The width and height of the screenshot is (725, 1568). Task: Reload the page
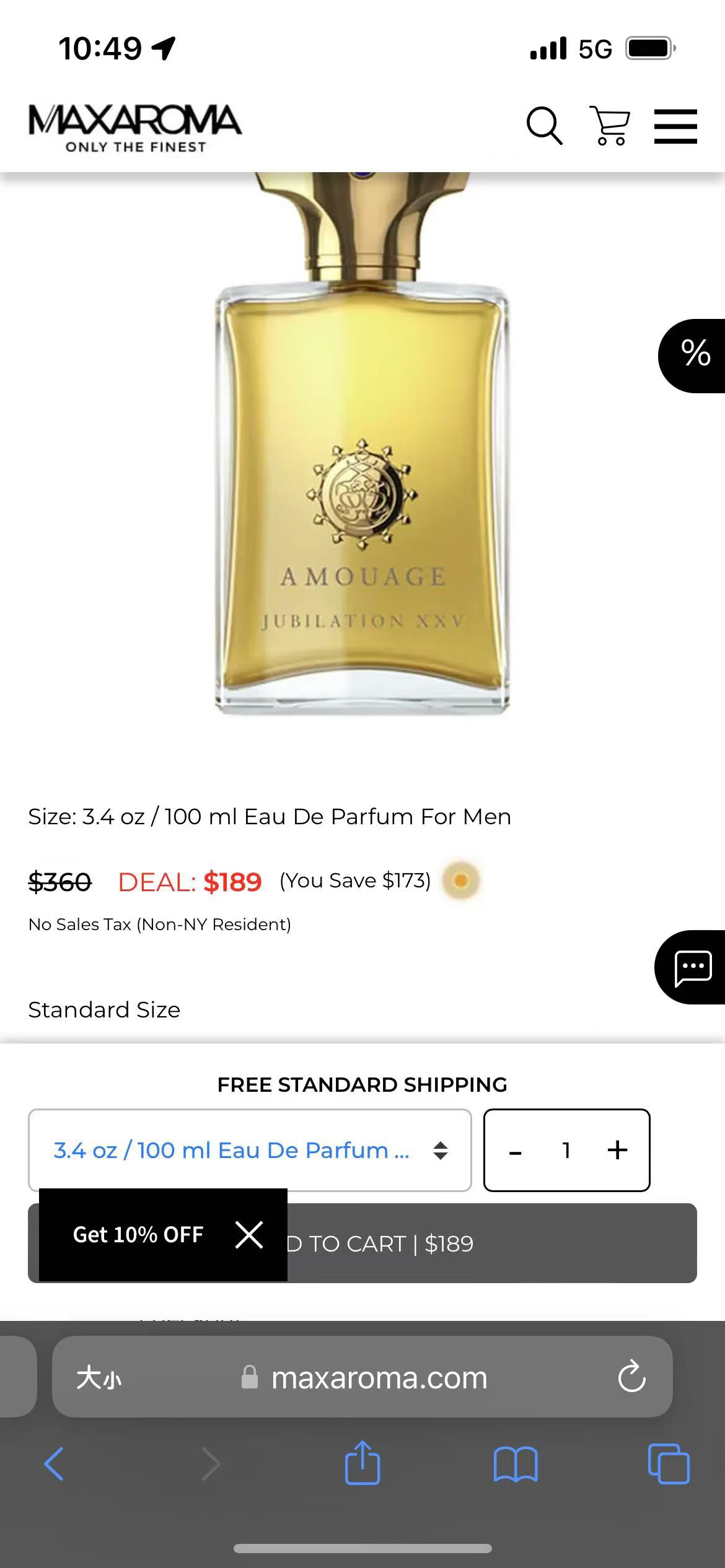point(631,1377)
